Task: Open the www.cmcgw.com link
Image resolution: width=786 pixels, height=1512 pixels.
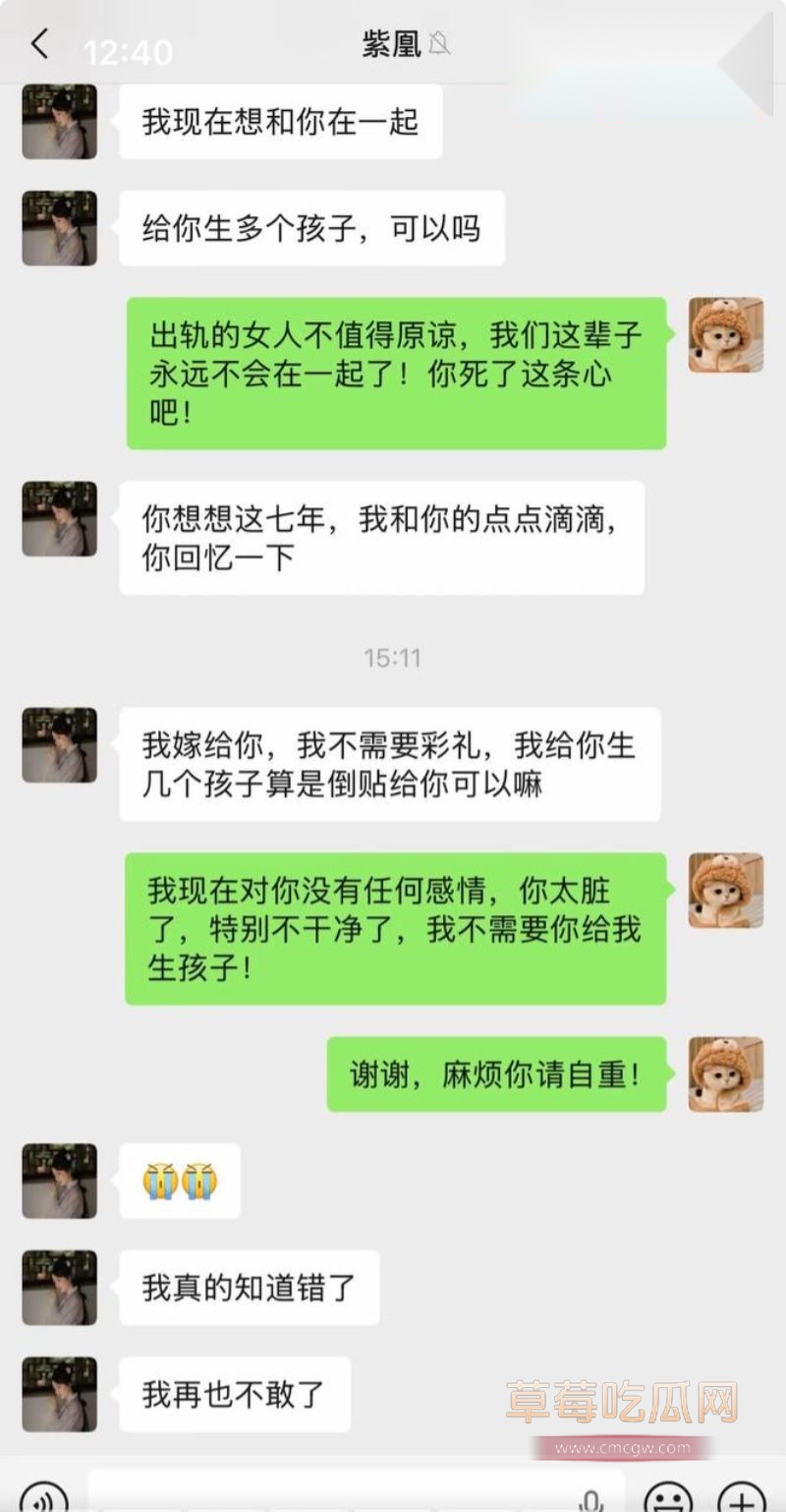Action: tap(625, 1446)
